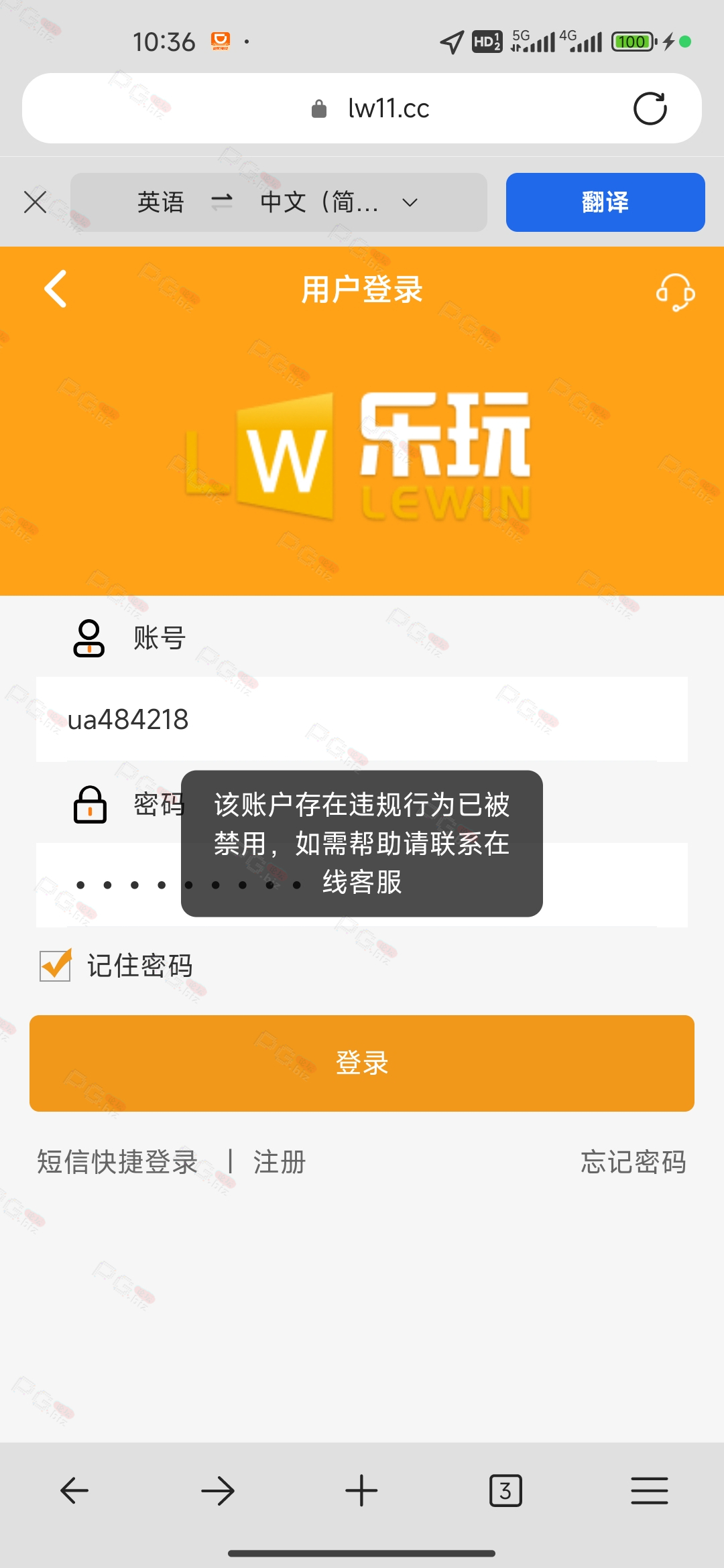This screenshot has width=724, height=1568.
Task: Tap the back arrow on the login page
Action: [56, 289]
